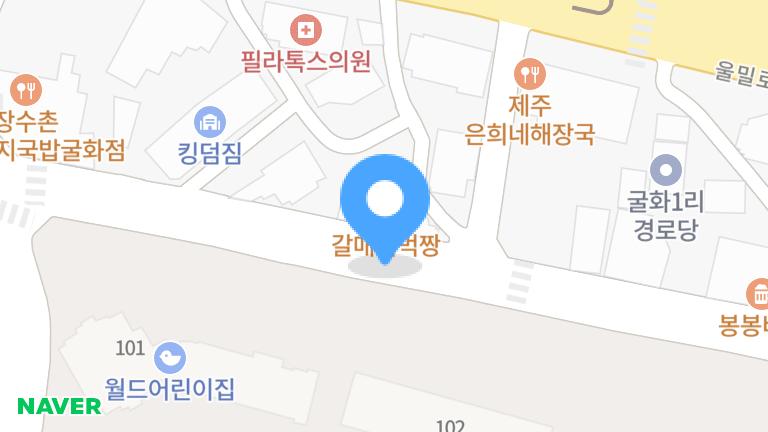Screen dimensions: 768x432
Task: Select the 킹덤짐 gym marker
Action: pos(209,123)
